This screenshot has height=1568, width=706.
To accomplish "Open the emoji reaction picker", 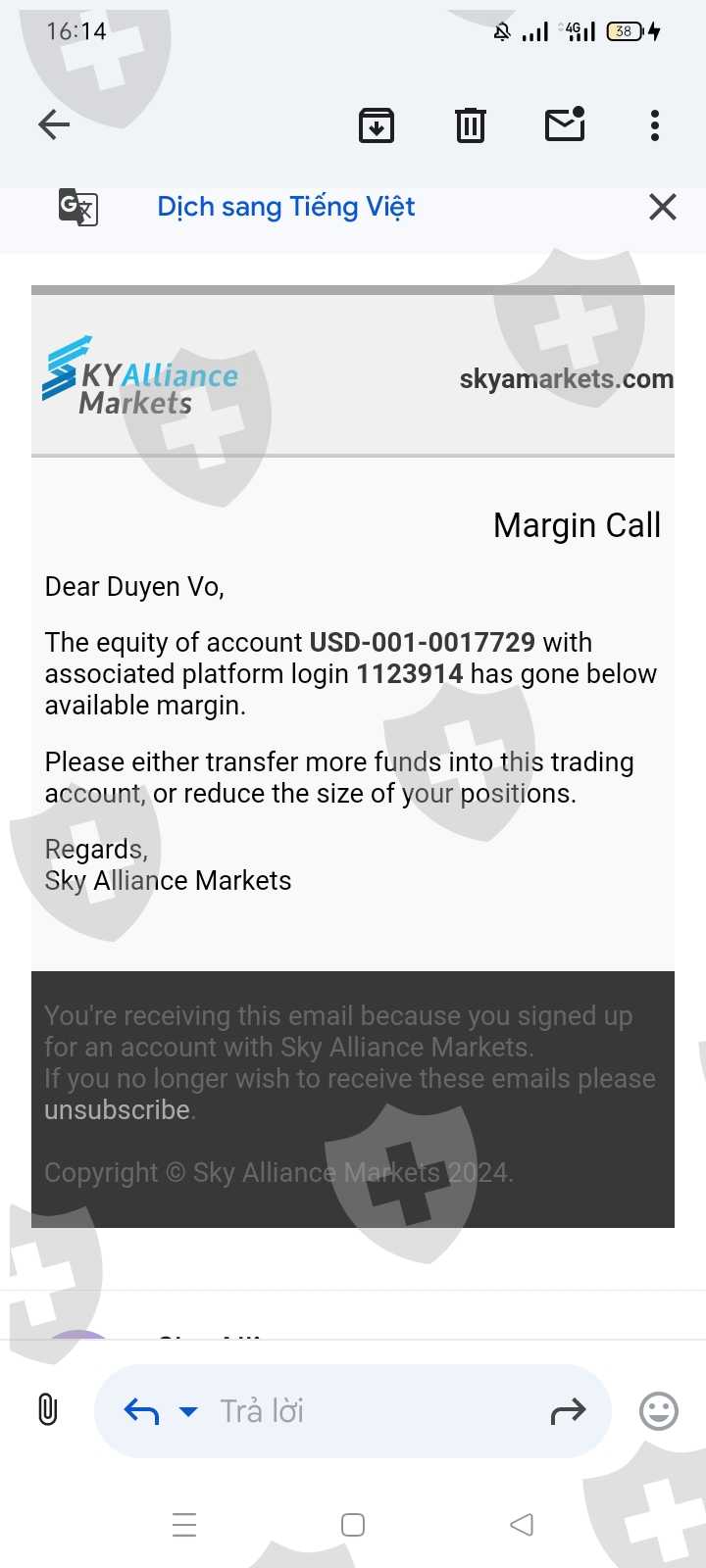I will pyautogui.click(x=658, y=1411).
